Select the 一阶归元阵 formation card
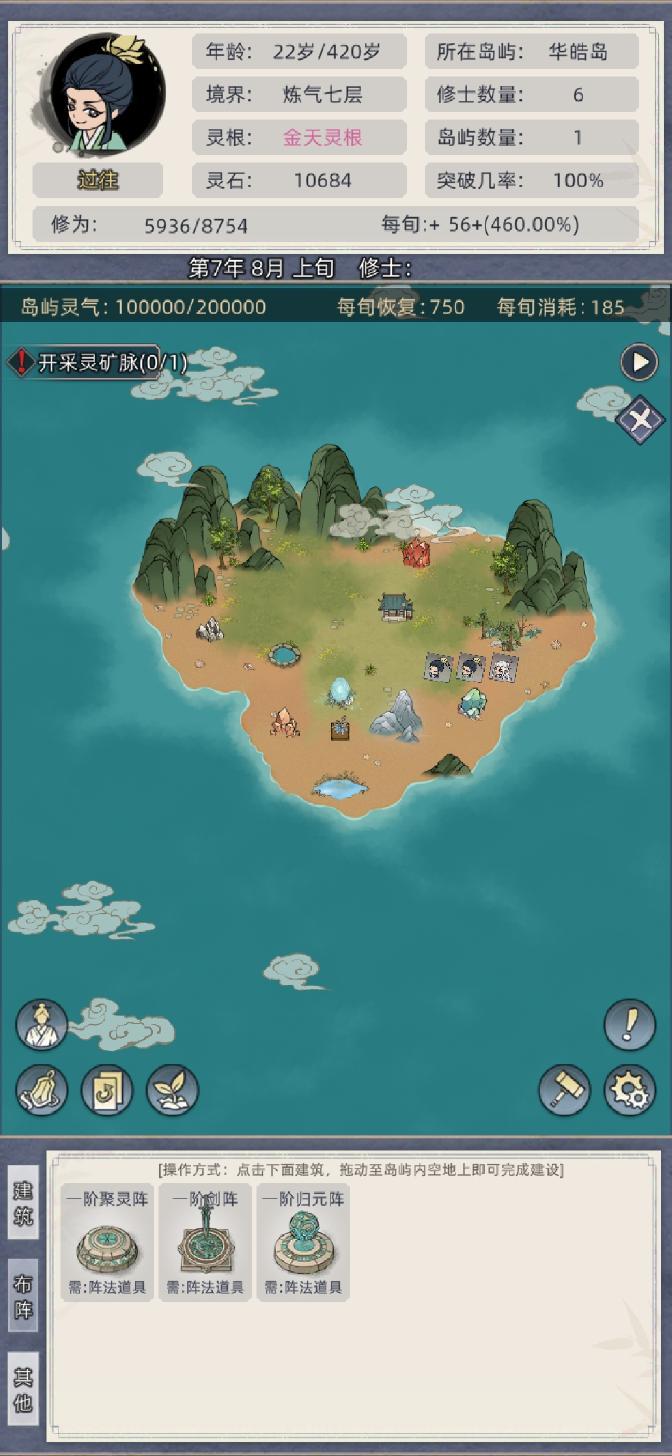Image resolution: width=672 pixels, height=1456 pixels. pos(303,1241)
